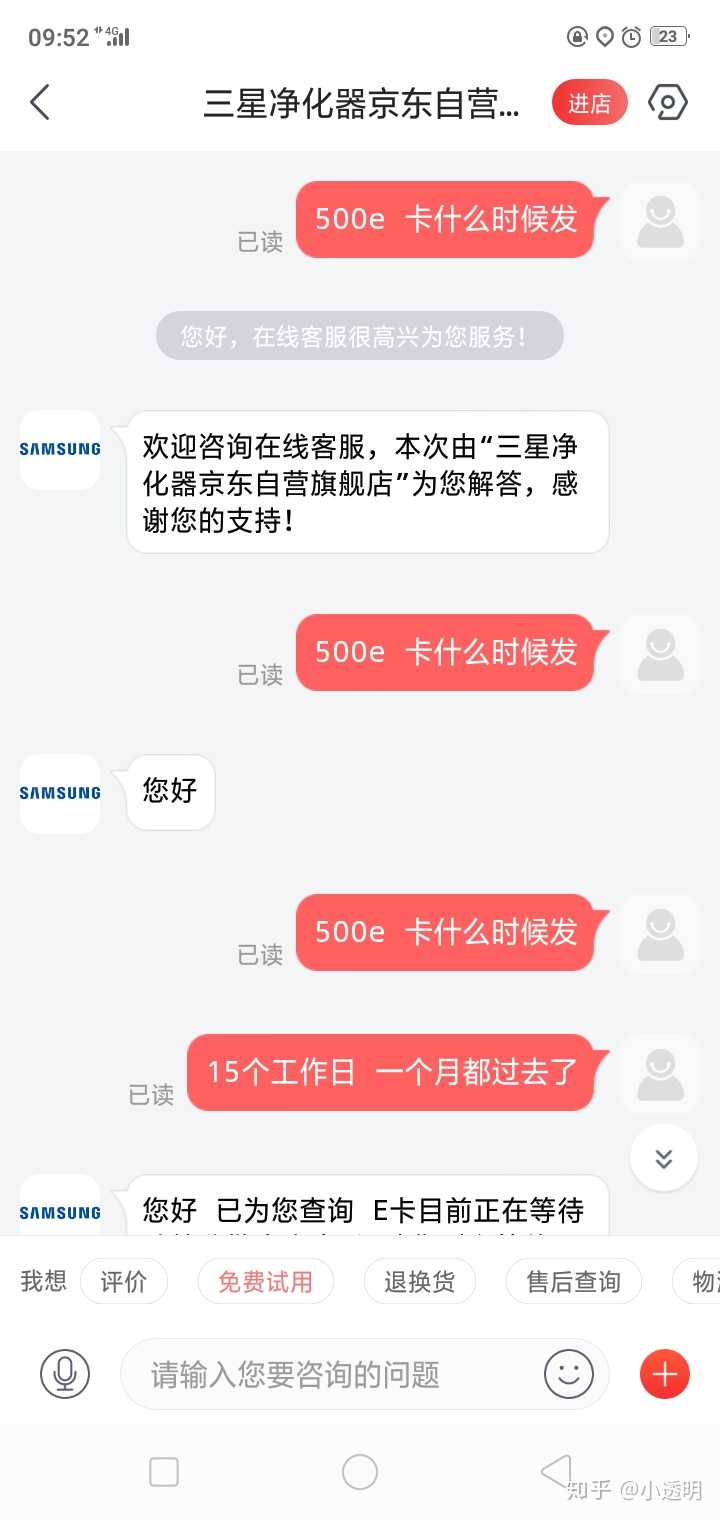Viewport: 720px width, 1520px height.
Task: Open the 售后查询 chip
Action: point(573,1281)
